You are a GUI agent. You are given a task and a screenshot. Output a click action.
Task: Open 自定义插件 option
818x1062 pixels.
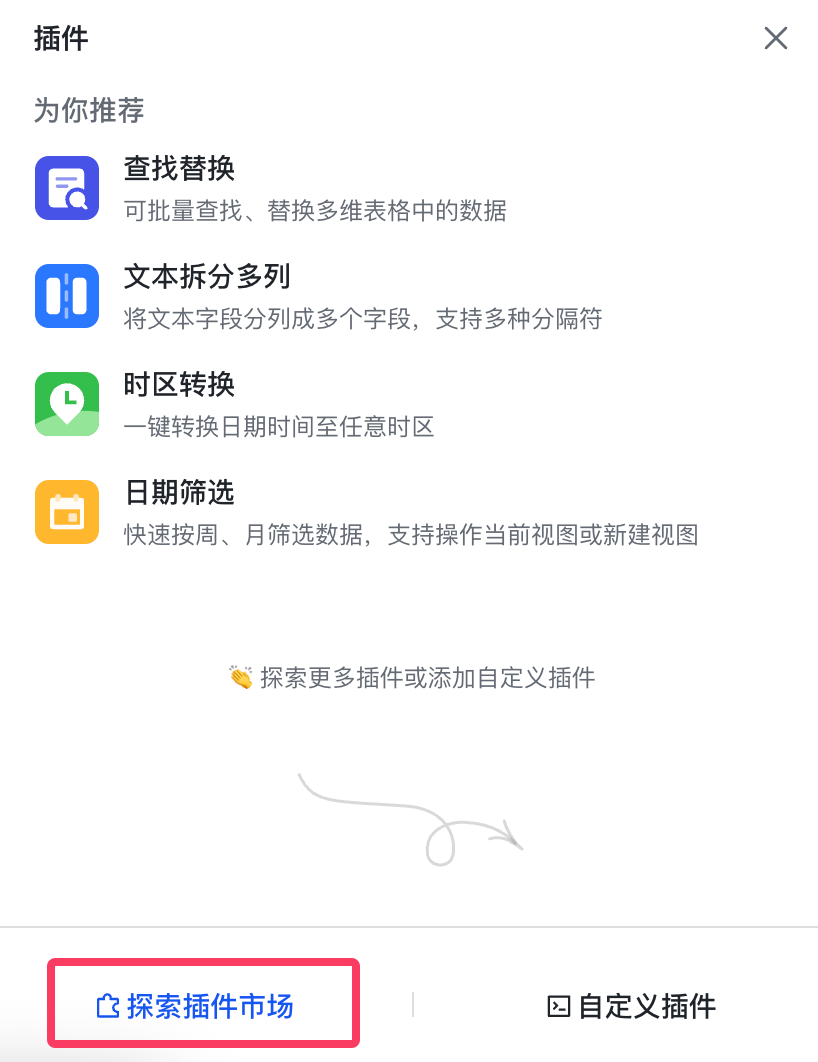click(x=632, y=1006)
